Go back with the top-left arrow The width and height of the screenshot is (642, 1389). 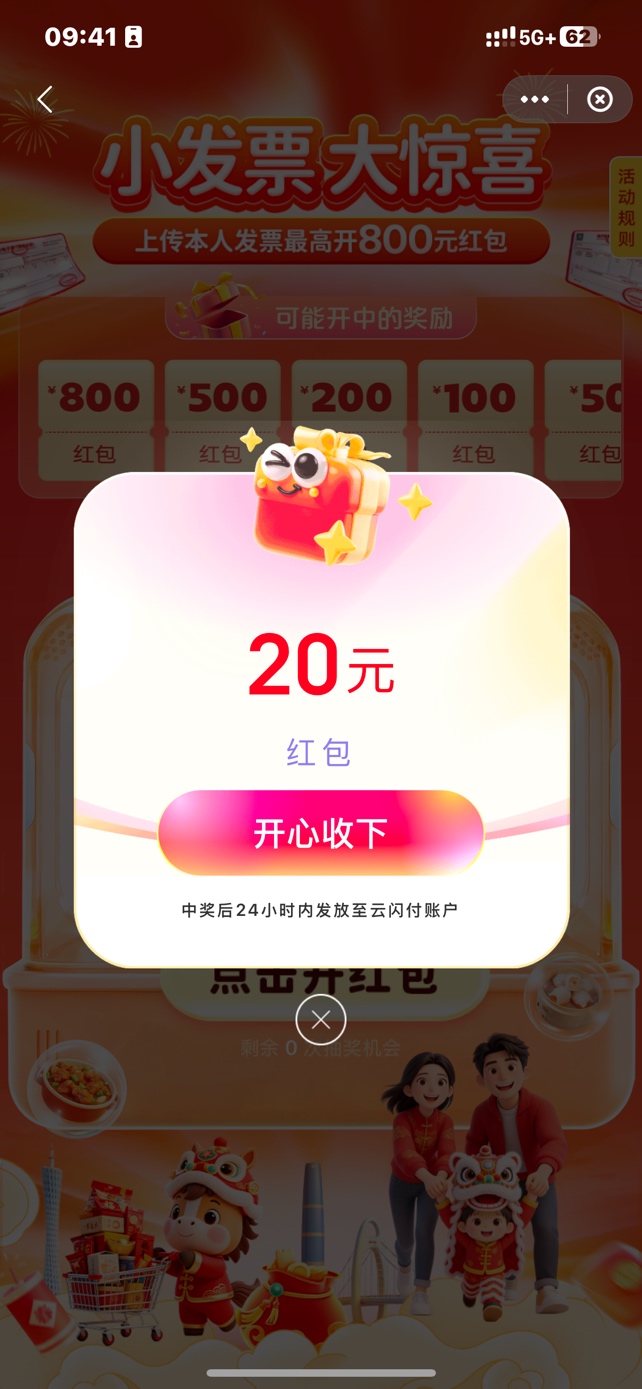[x=45, y=99]
